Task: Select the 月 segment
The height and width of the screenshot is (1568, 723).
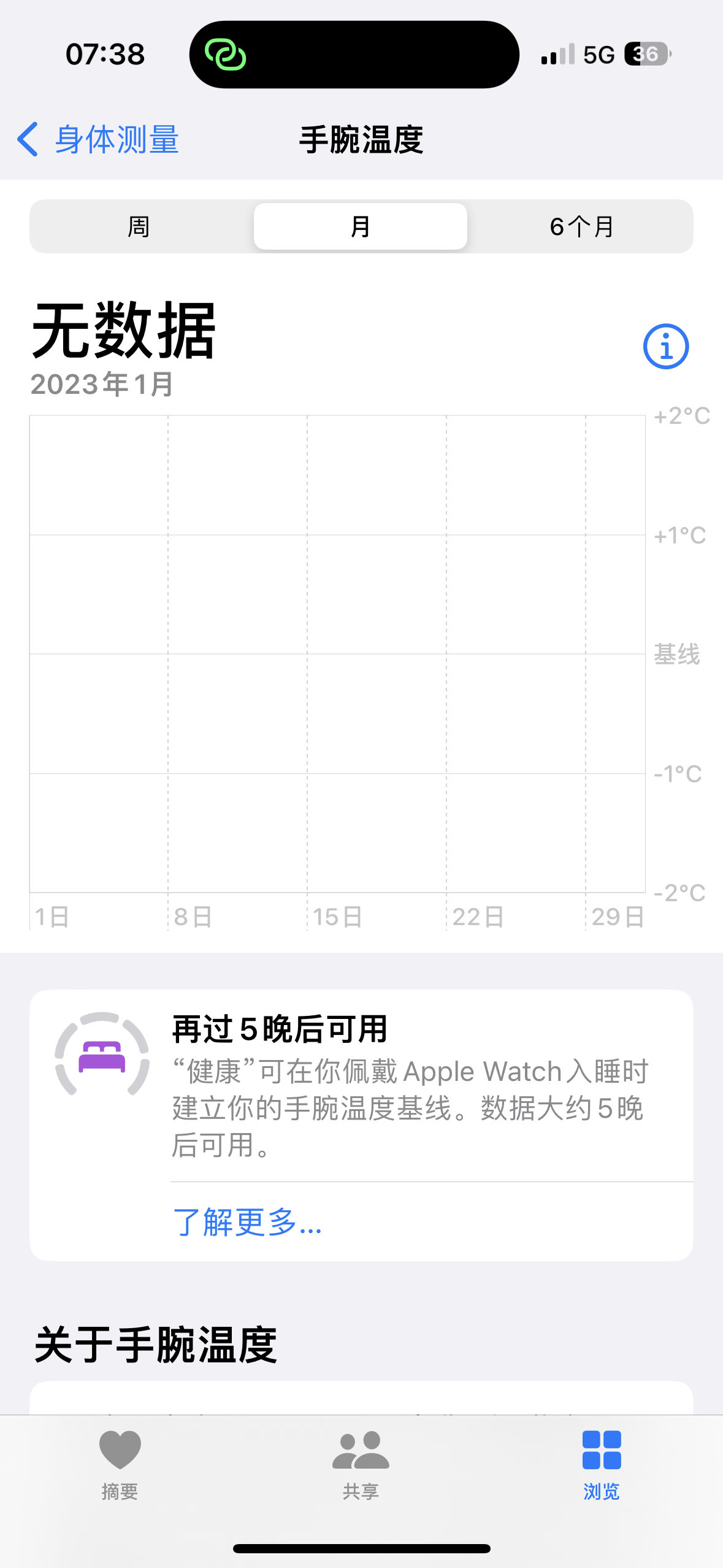Action: [361, 226]
